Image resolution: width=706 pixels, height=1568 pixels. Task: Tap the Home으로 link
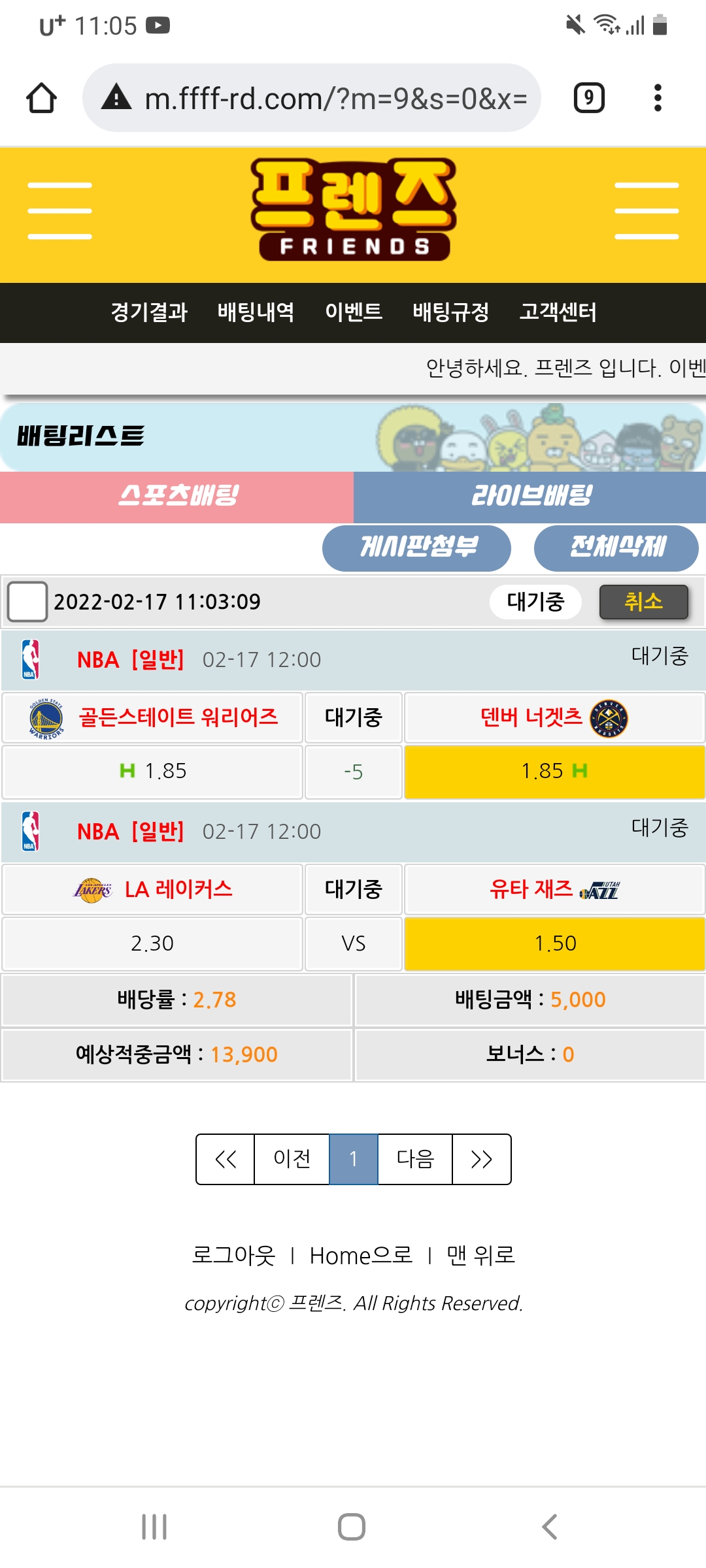coord(361,1255)
